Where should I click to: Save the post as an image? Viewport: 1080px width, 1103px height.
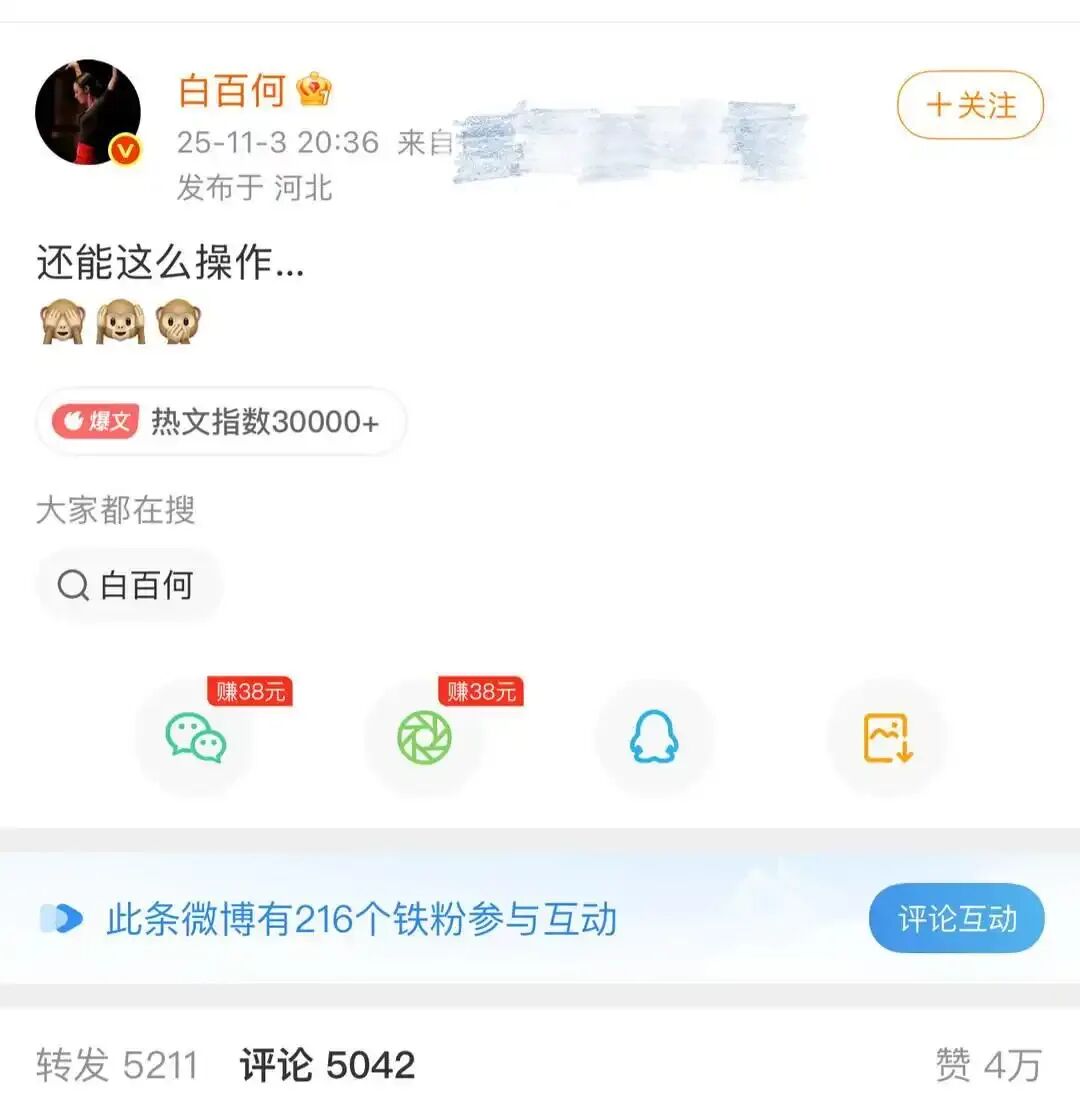(887, 738)
